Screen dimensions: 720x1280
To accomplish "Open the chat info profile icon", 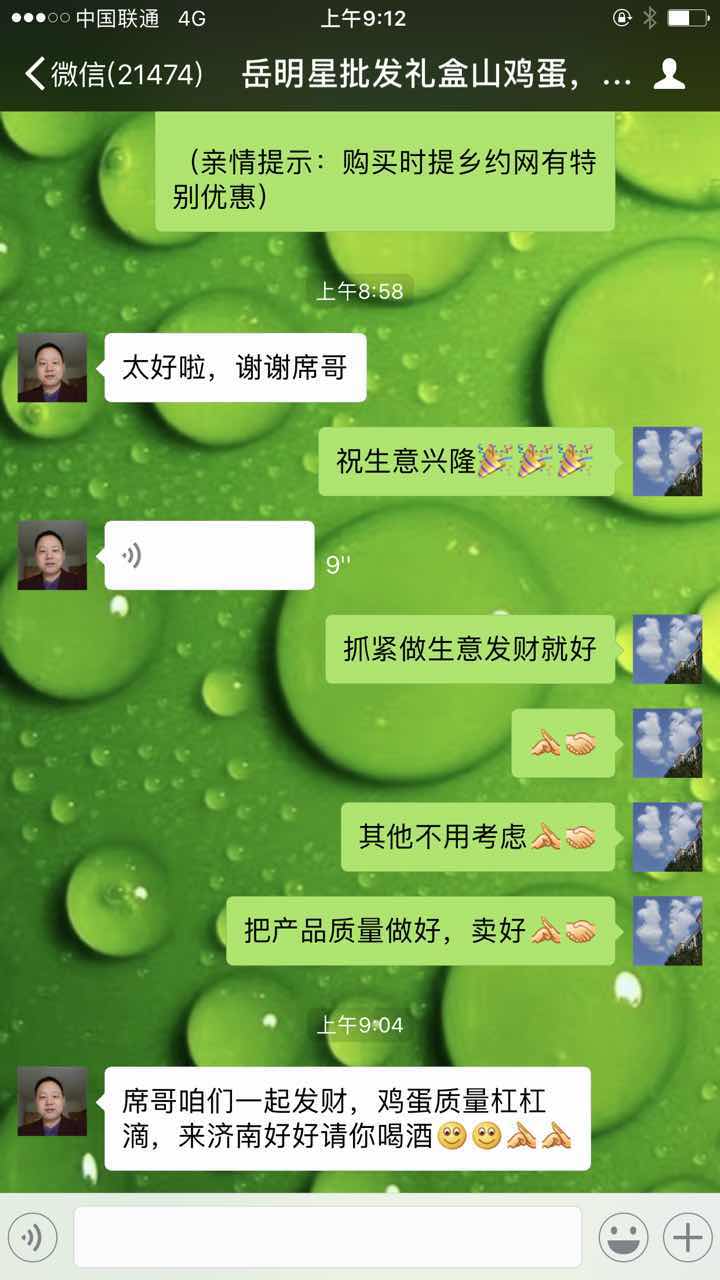I will [x=669, y=75].
